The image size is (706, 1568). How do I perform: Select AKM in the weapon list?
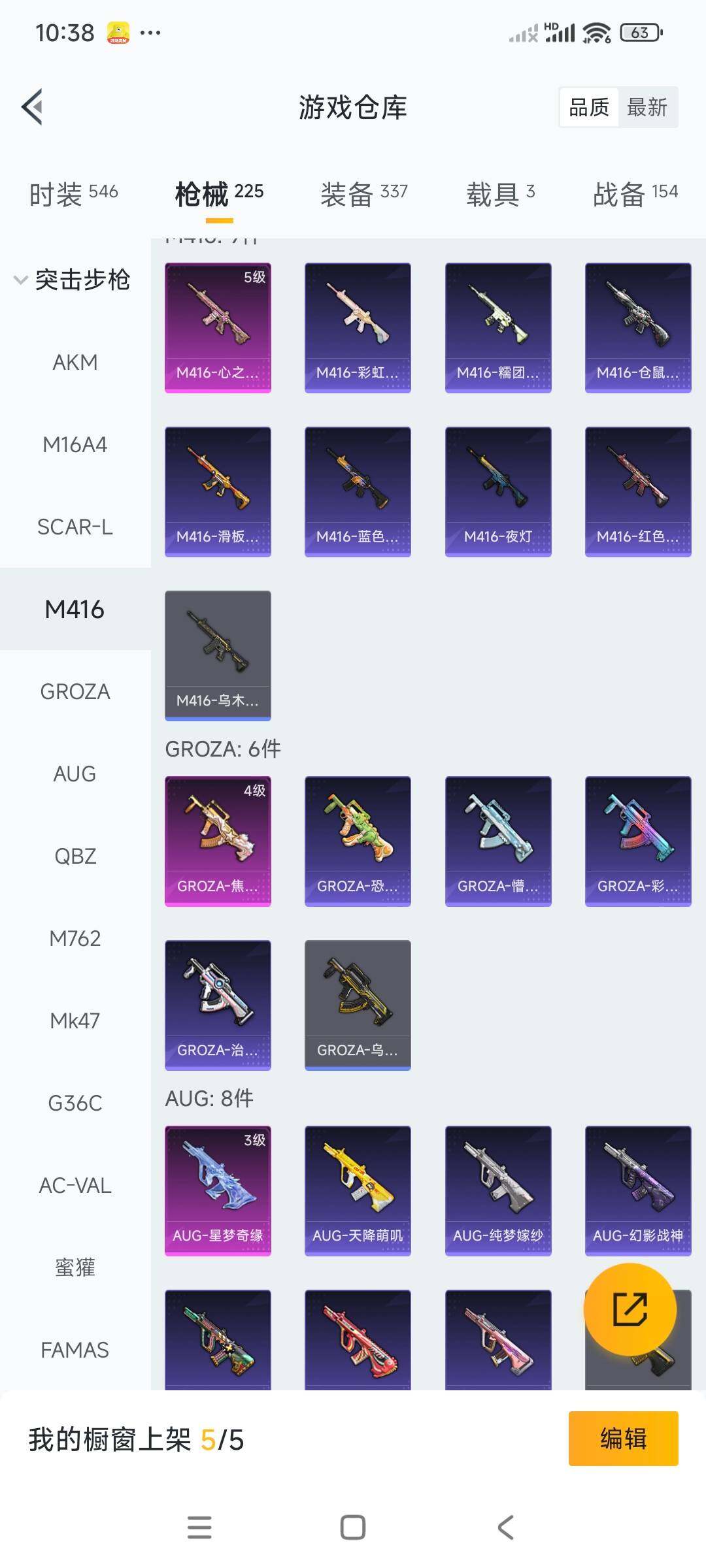click(75, 362)
